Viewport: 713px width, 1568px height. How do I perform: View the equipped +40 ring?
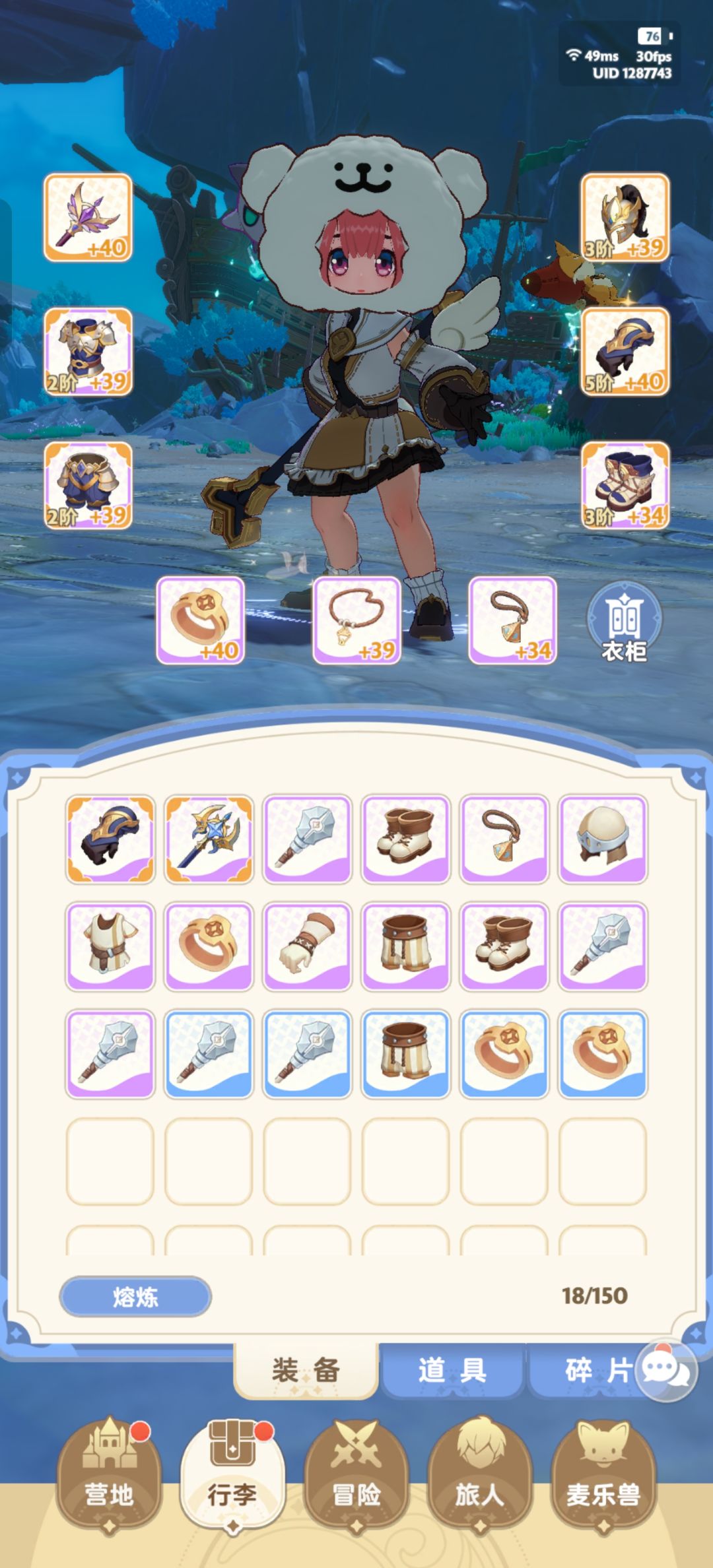click(201, 620)
